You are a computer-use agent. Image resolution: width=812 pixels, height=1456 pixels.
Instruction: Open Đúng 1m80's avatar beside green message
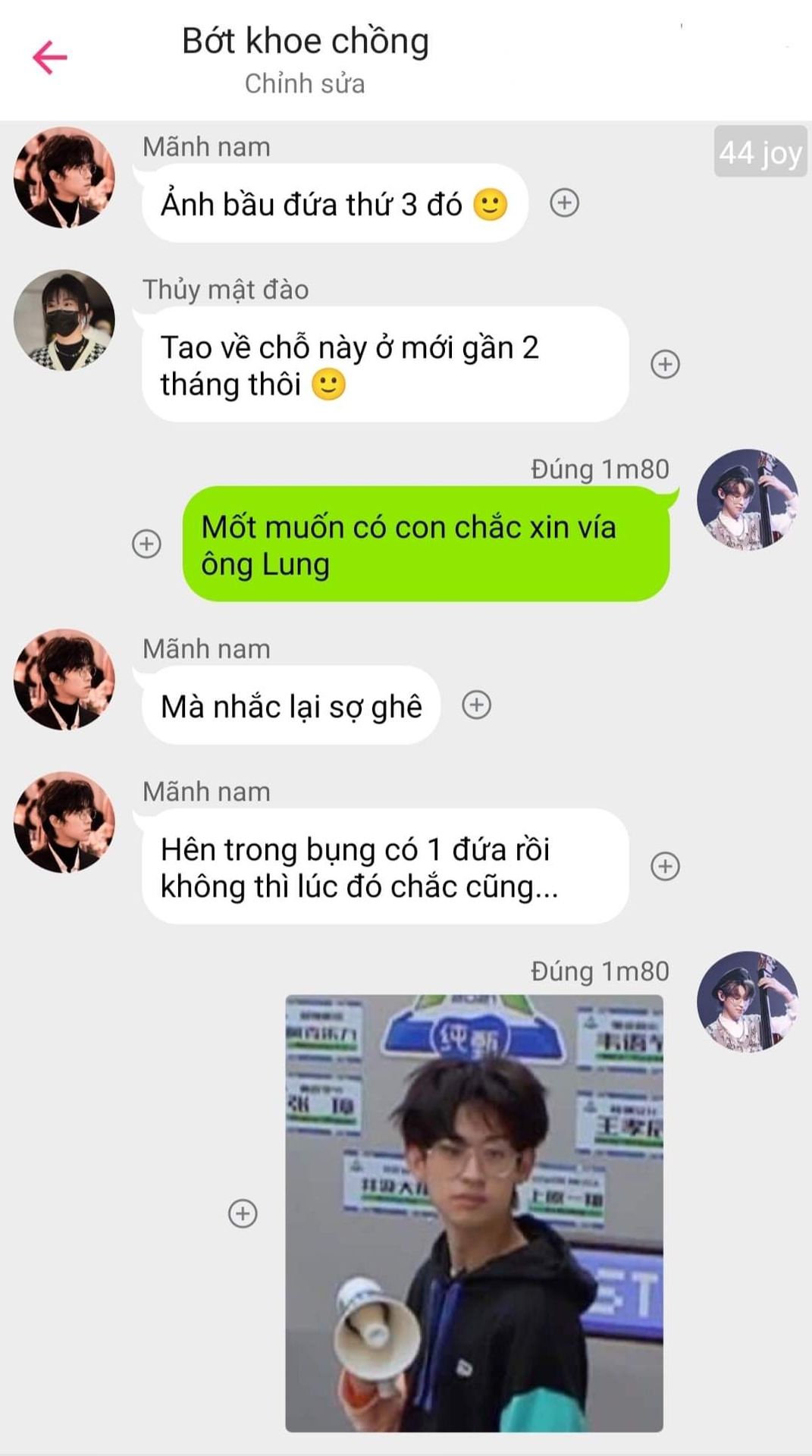point(747,500)
